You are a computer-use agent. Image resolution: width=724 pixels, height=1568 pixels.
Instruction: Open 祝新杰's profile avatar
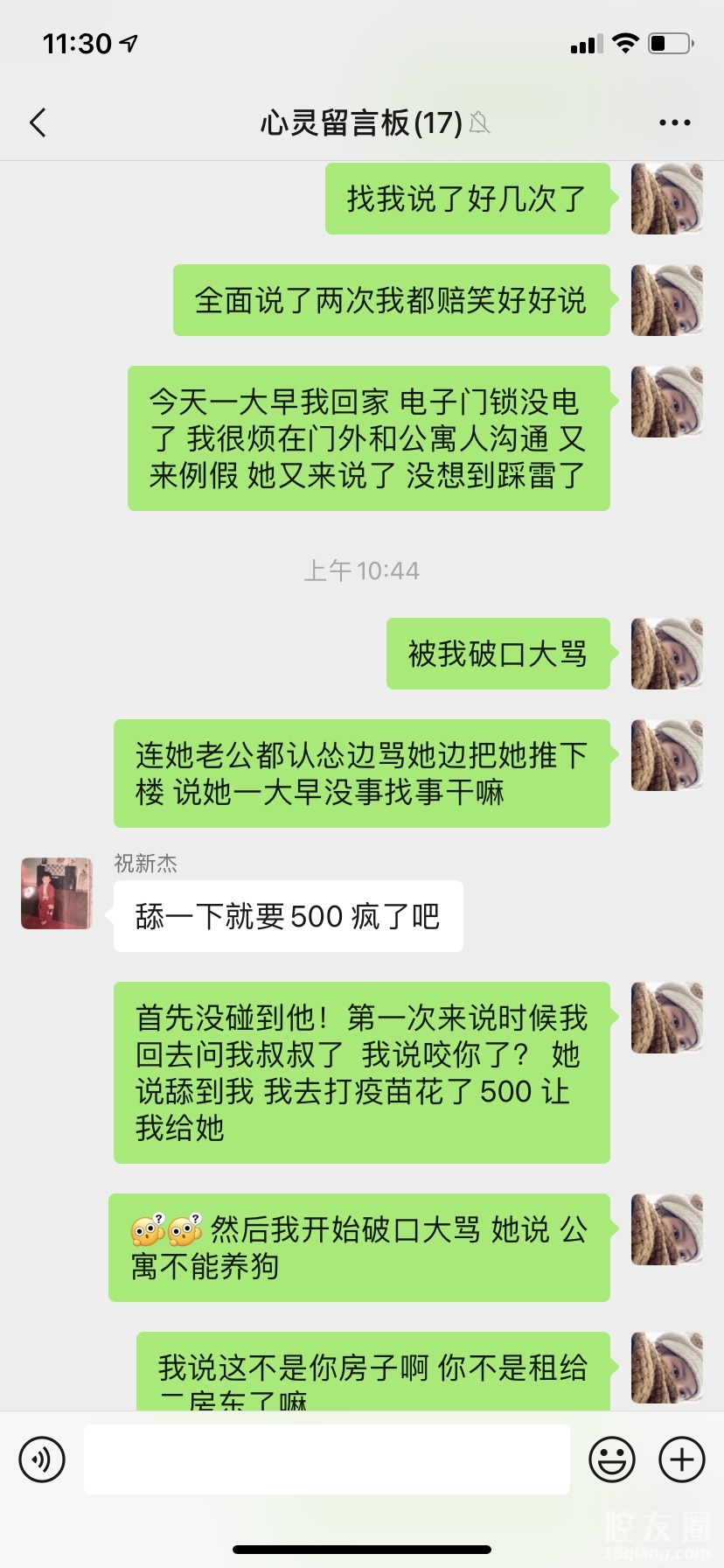click(57, 893)
